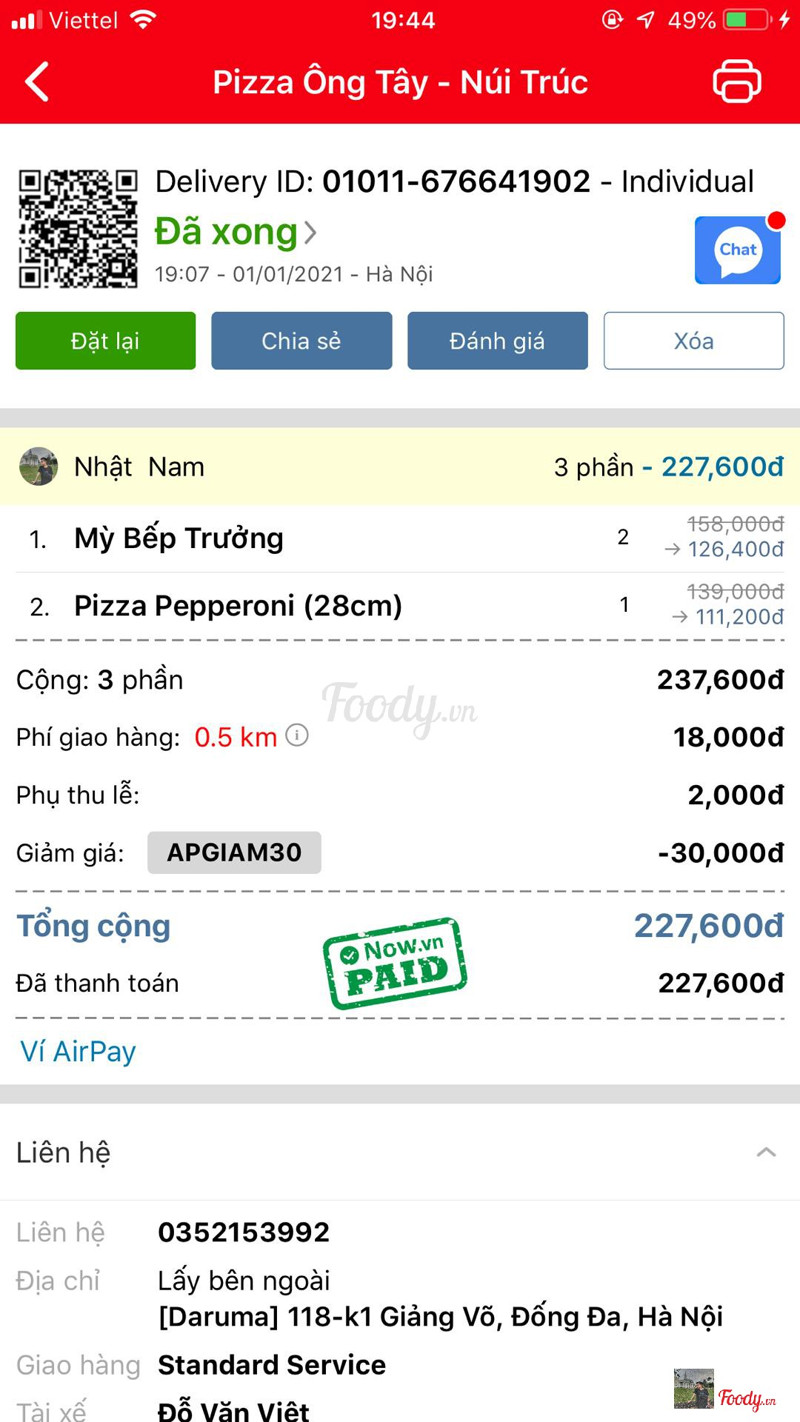
Task: Share the order via Chia sẻ
Action: (x=301, y=341)
